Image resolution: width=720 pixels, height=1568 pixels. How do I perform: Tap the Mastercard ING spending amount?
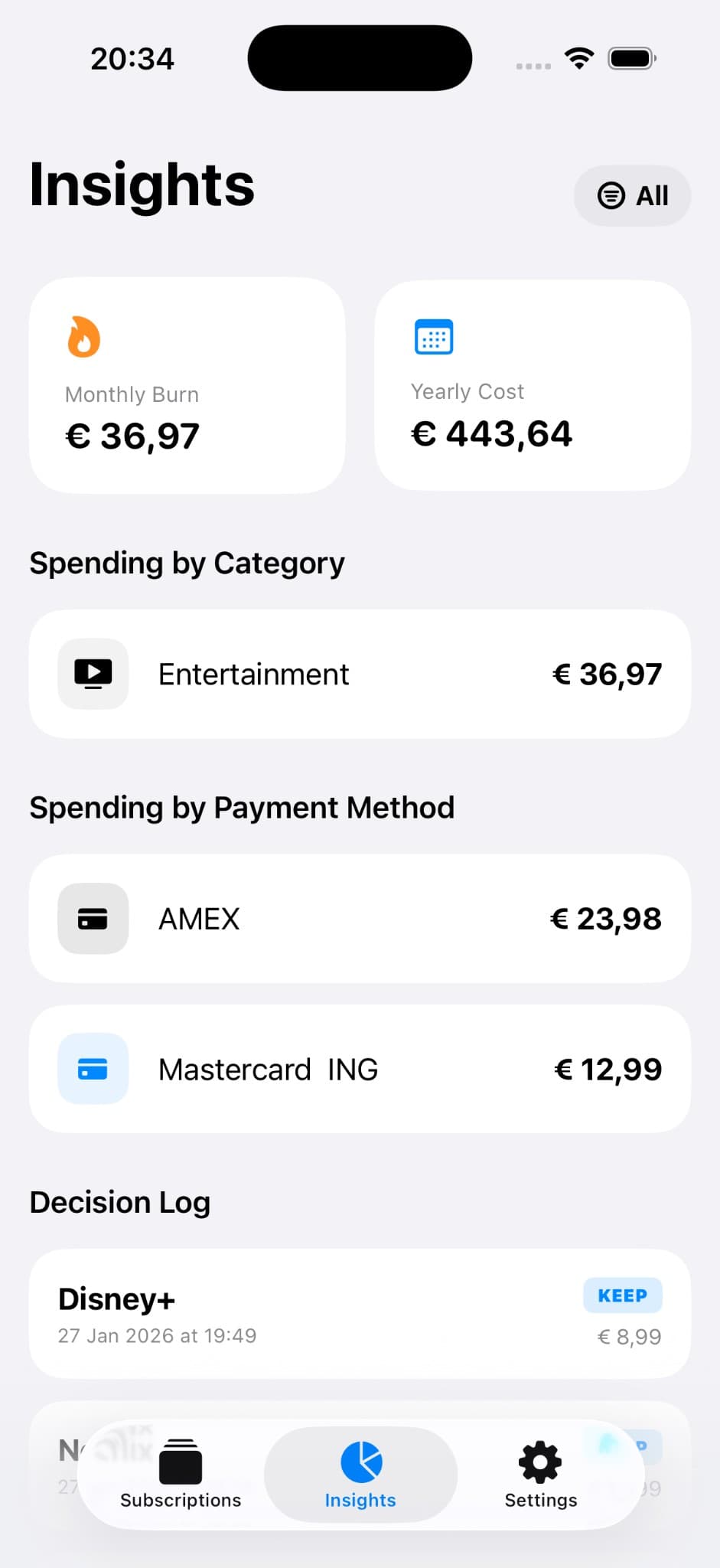[608, 1069]
